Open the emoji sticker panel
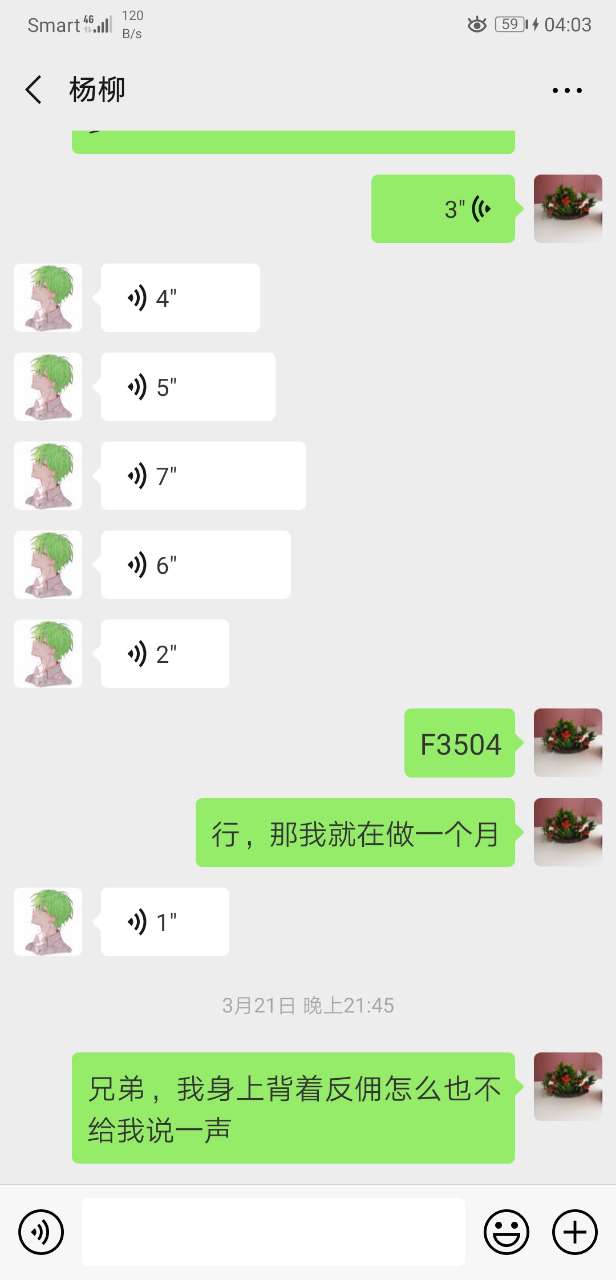This screenshot has height=1280, width=616. coord(506,1232)
